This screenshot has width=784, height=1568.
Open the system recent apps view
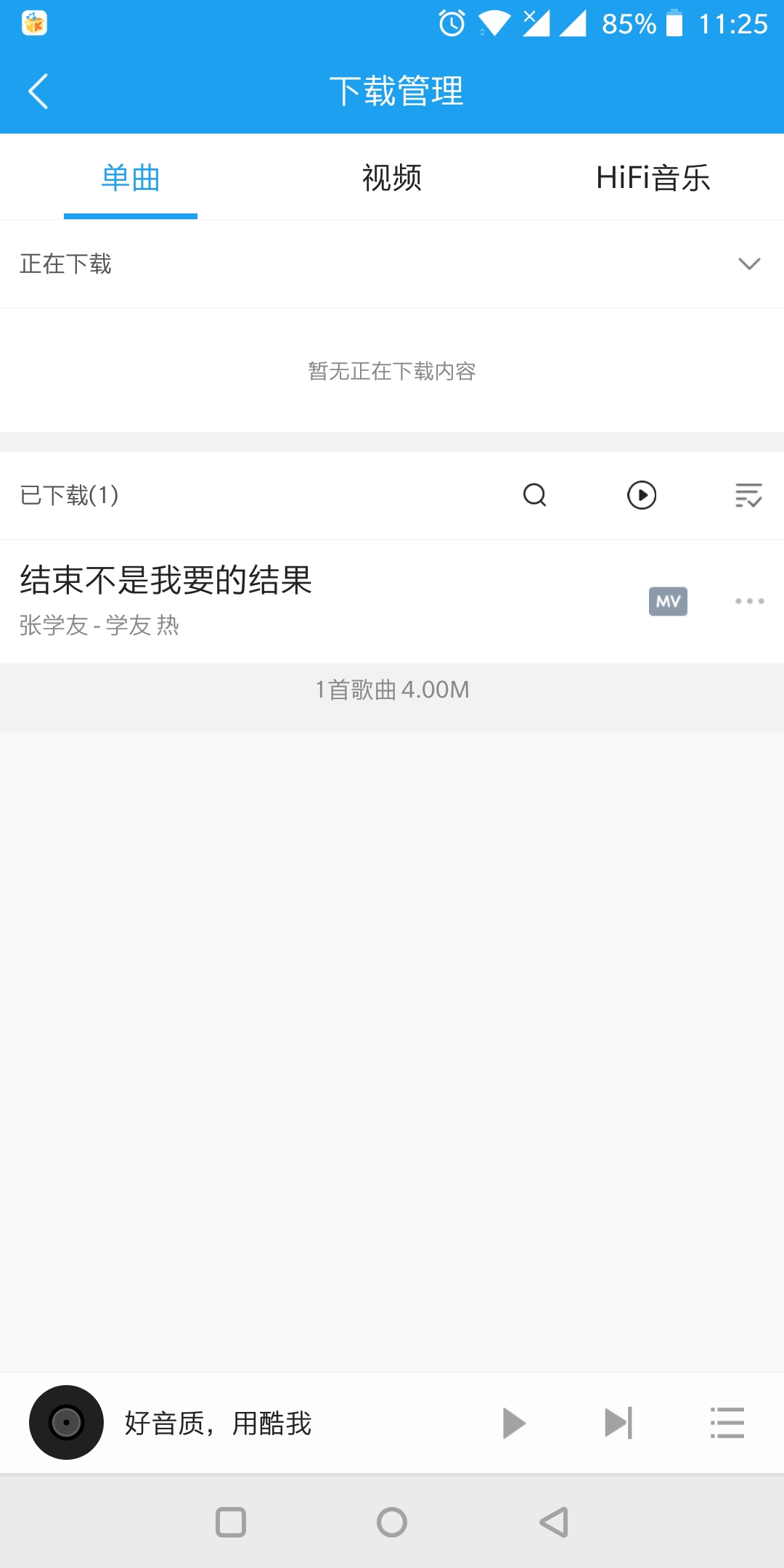point(231,1522)
